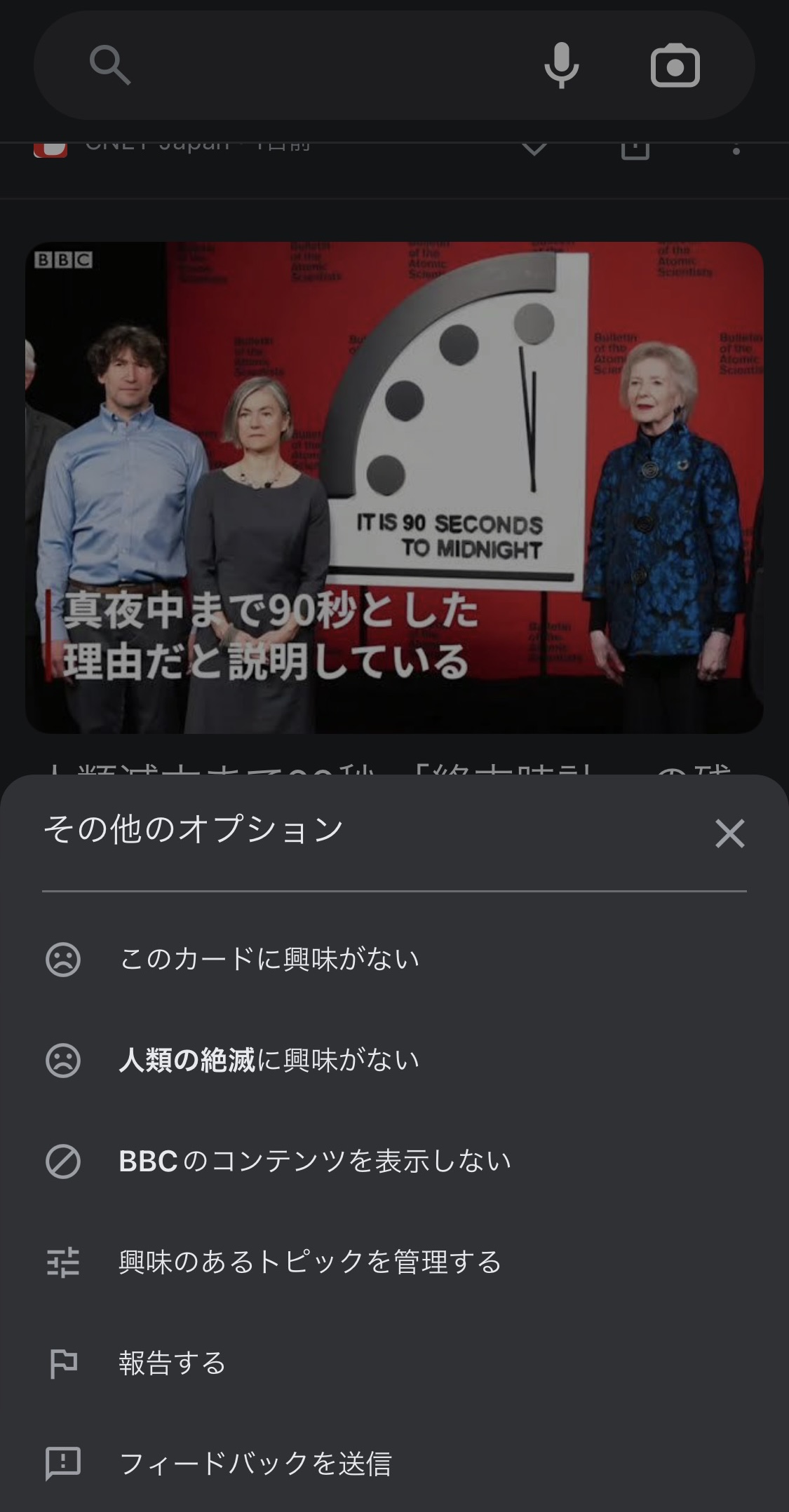The image size is (789, 1512).
Task: Choose 人類の絶滅に興味がない
Action: click(x=269, y=1060)
